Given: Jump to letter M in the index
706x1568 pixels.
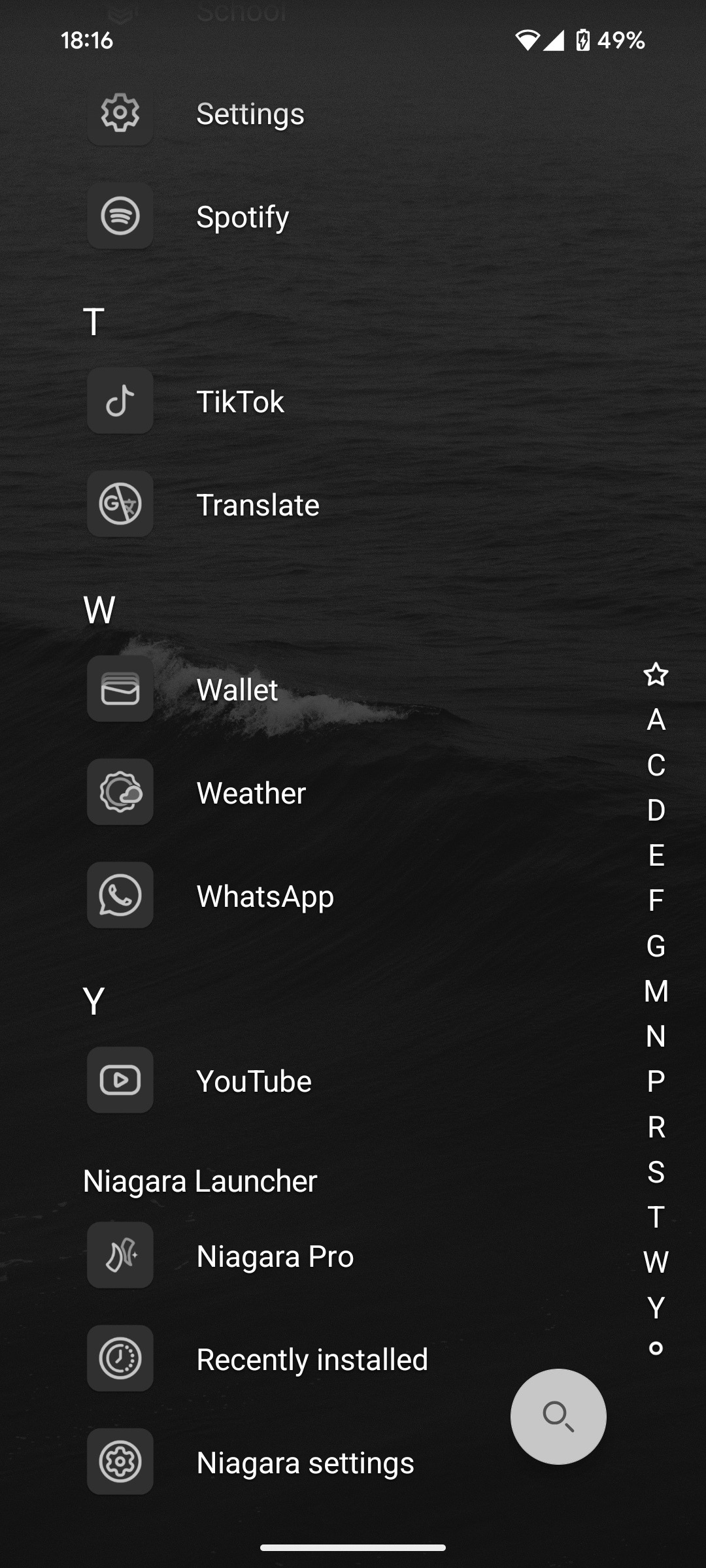Looking at the screenshot, I should [656, 991].
